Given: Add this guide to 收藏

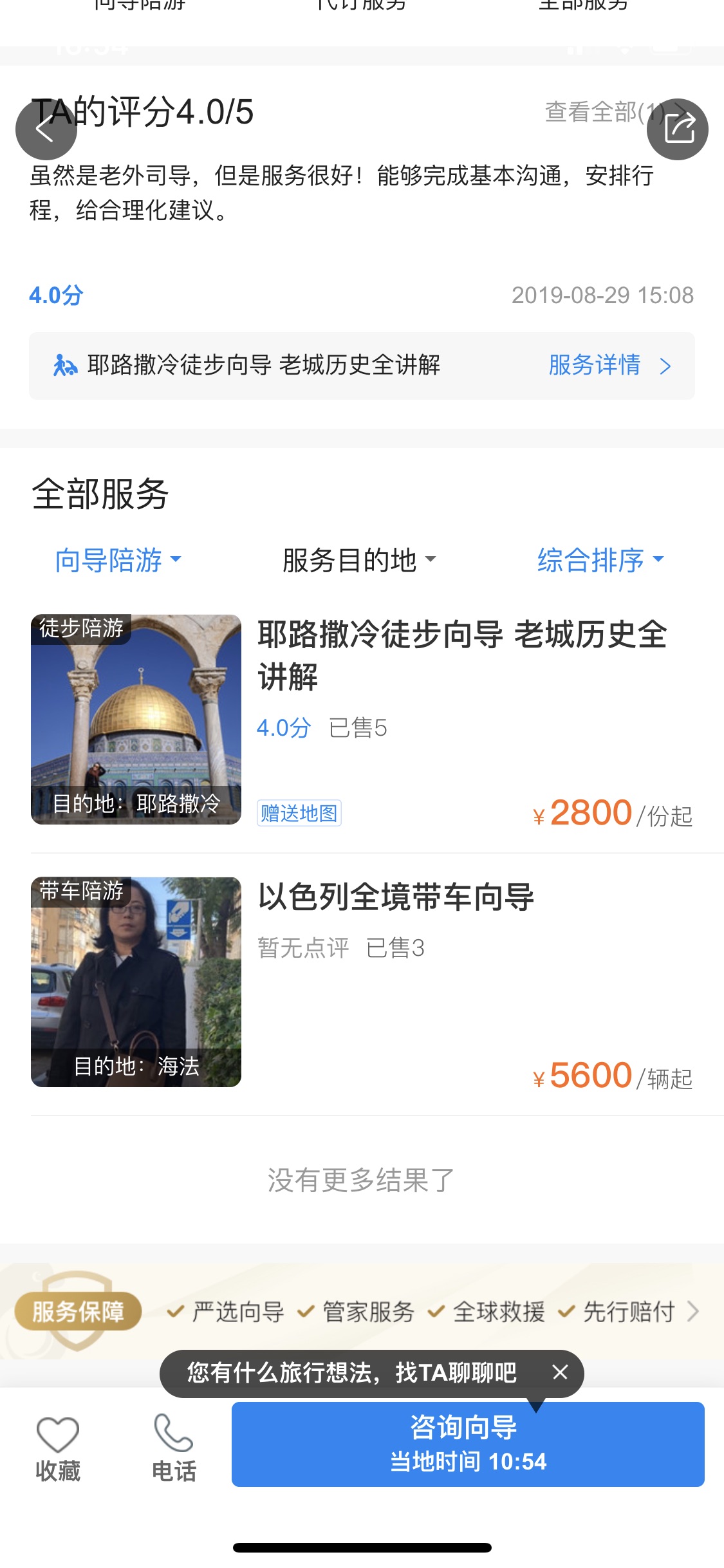Looking at the screenshot, I should pyautogui.click(x=58, y=1446).
